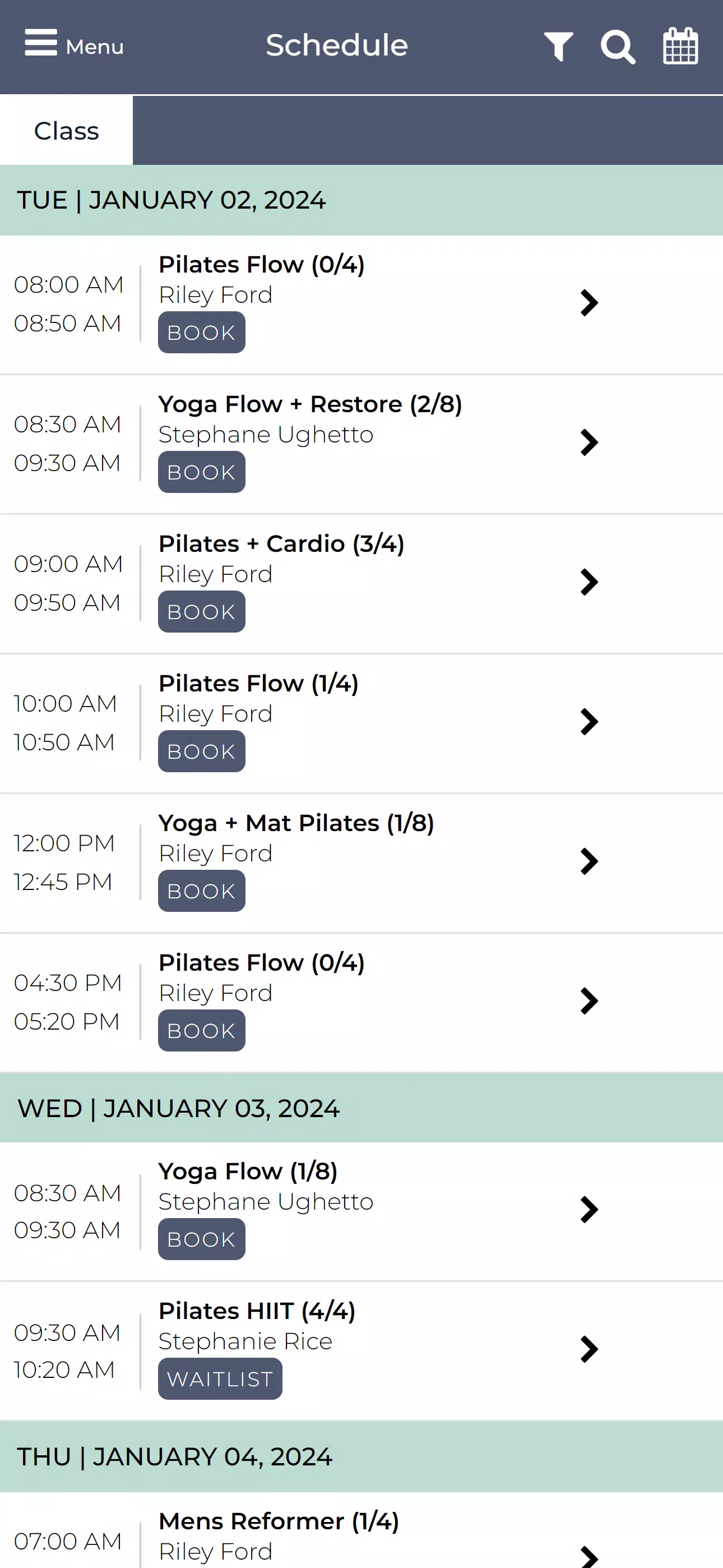Open the calendar date picker icon
The image size is (723, 1568).
coord(680,45)
